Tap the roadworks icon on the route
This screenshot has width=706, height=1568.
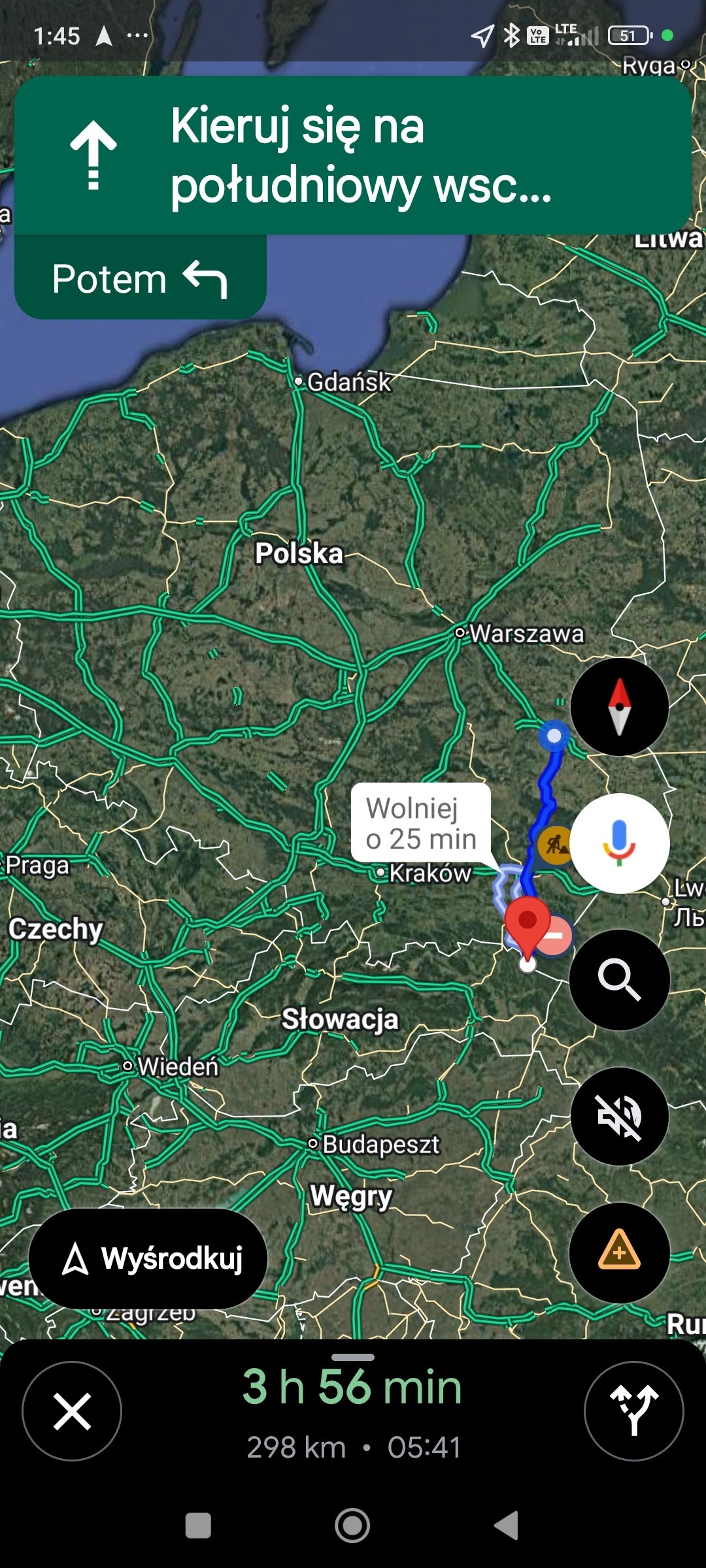pyautogui.click(x=554, y=845)
